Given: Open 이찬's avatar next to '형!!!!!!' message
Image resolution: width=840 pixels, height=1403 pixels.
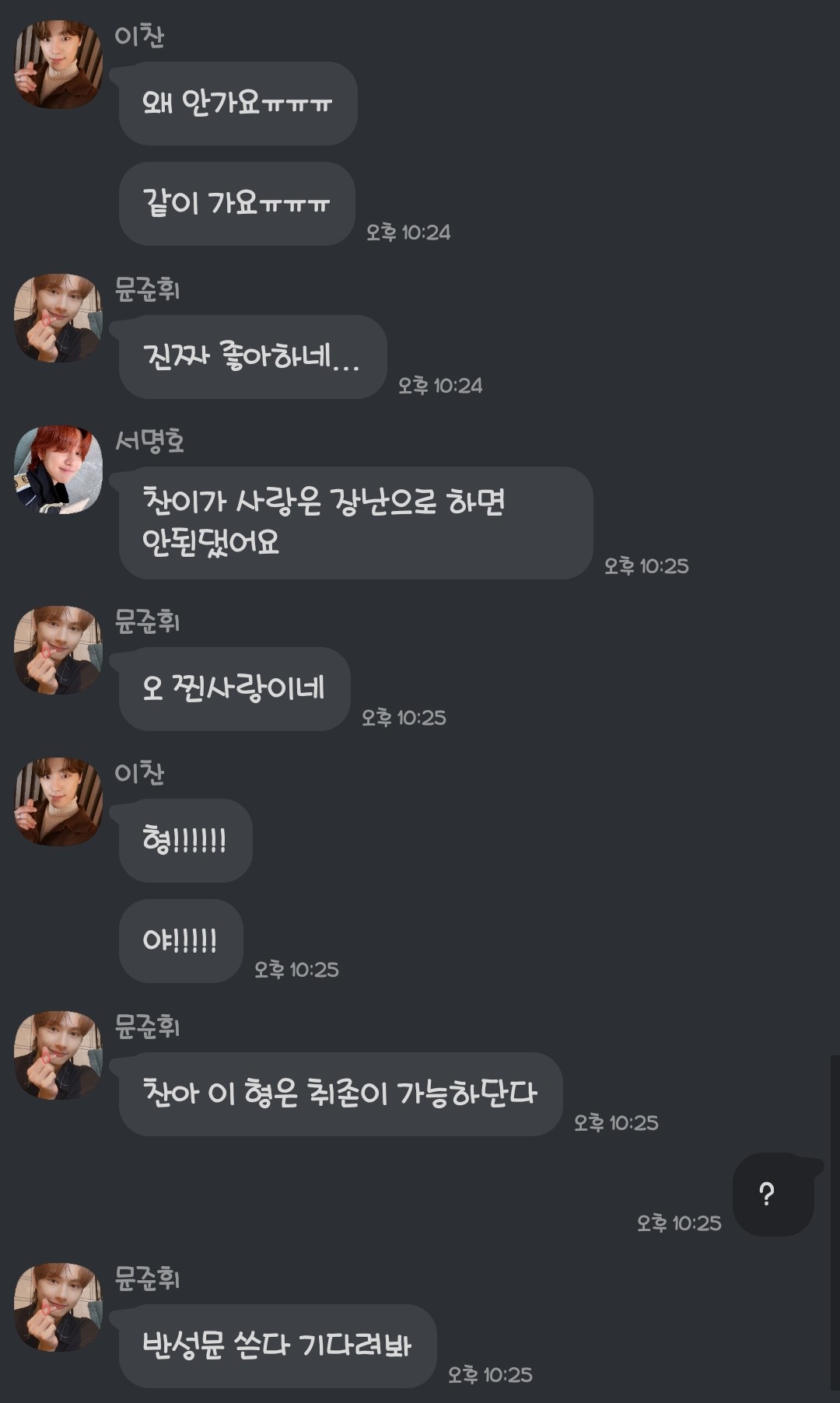Looking at the screenshot, I should coord(58,802).
